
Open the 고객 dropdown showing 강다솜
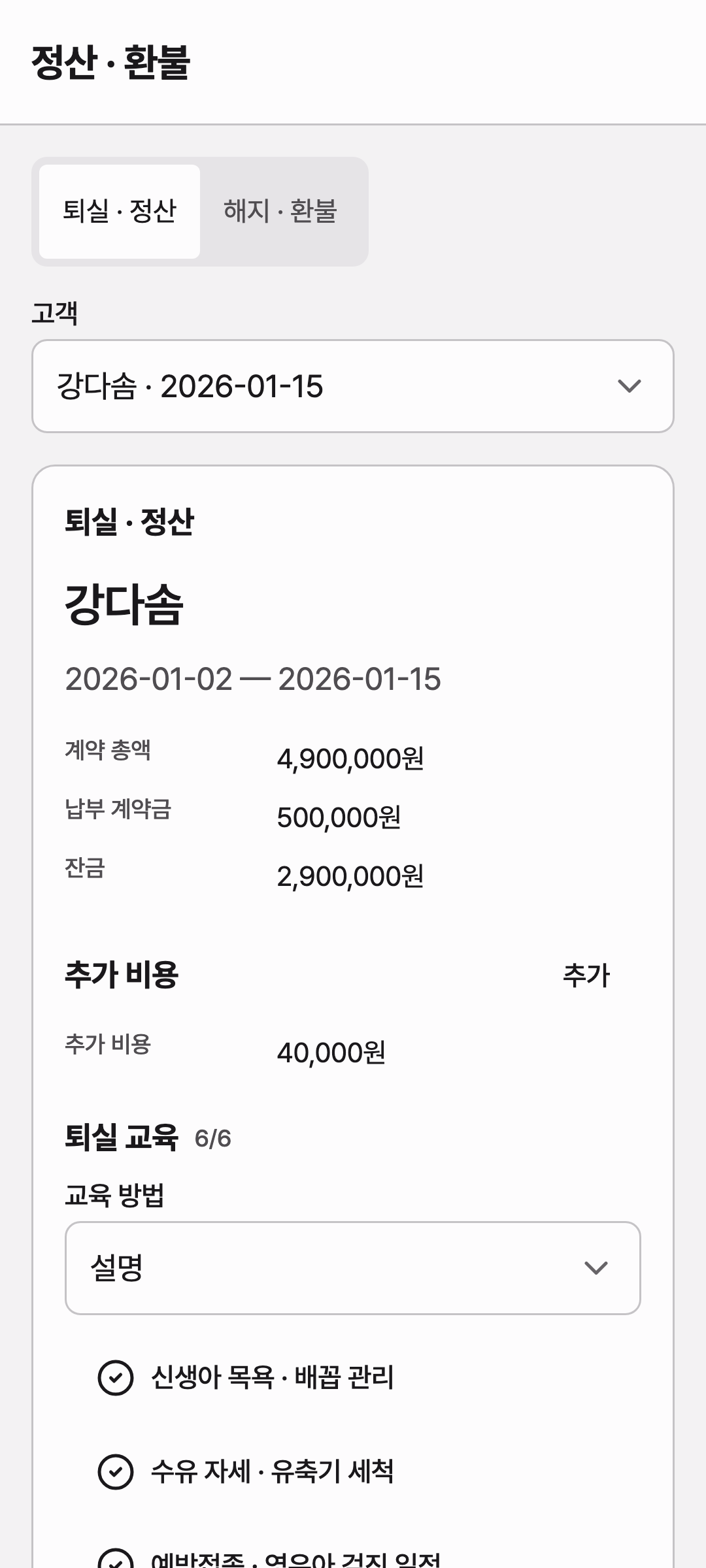tap(353, 386)
